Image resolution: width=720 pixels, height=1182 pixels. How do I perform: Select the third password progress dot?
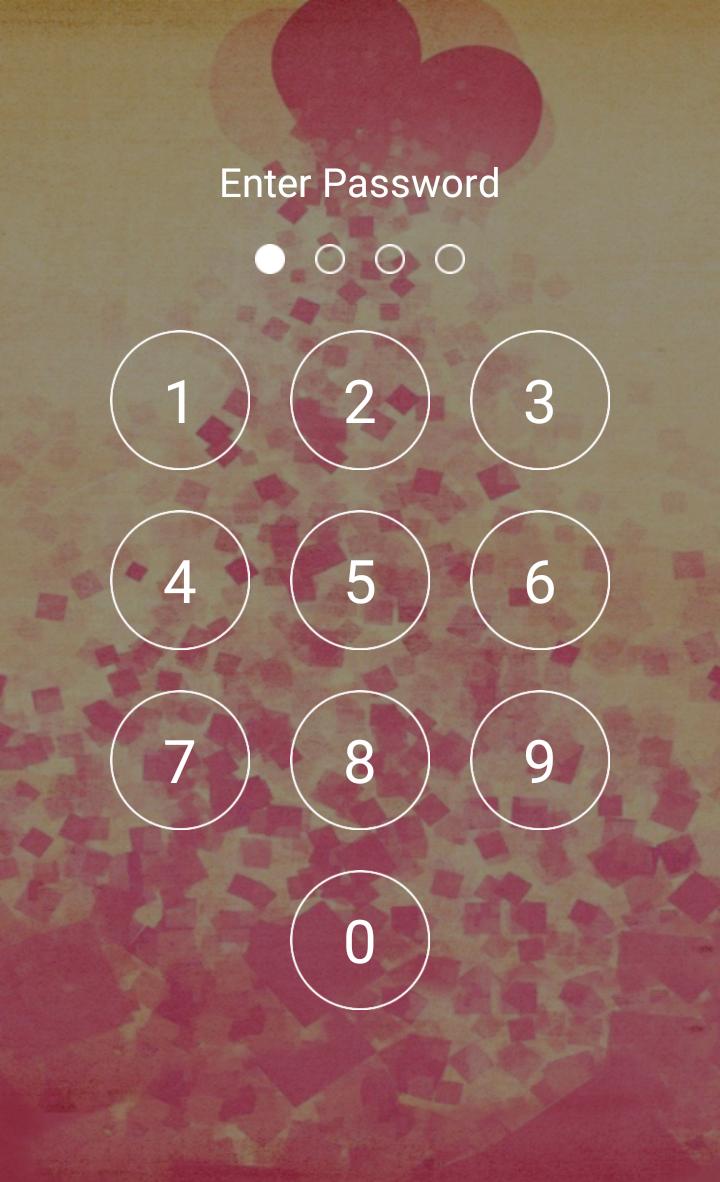coord(391,258)
